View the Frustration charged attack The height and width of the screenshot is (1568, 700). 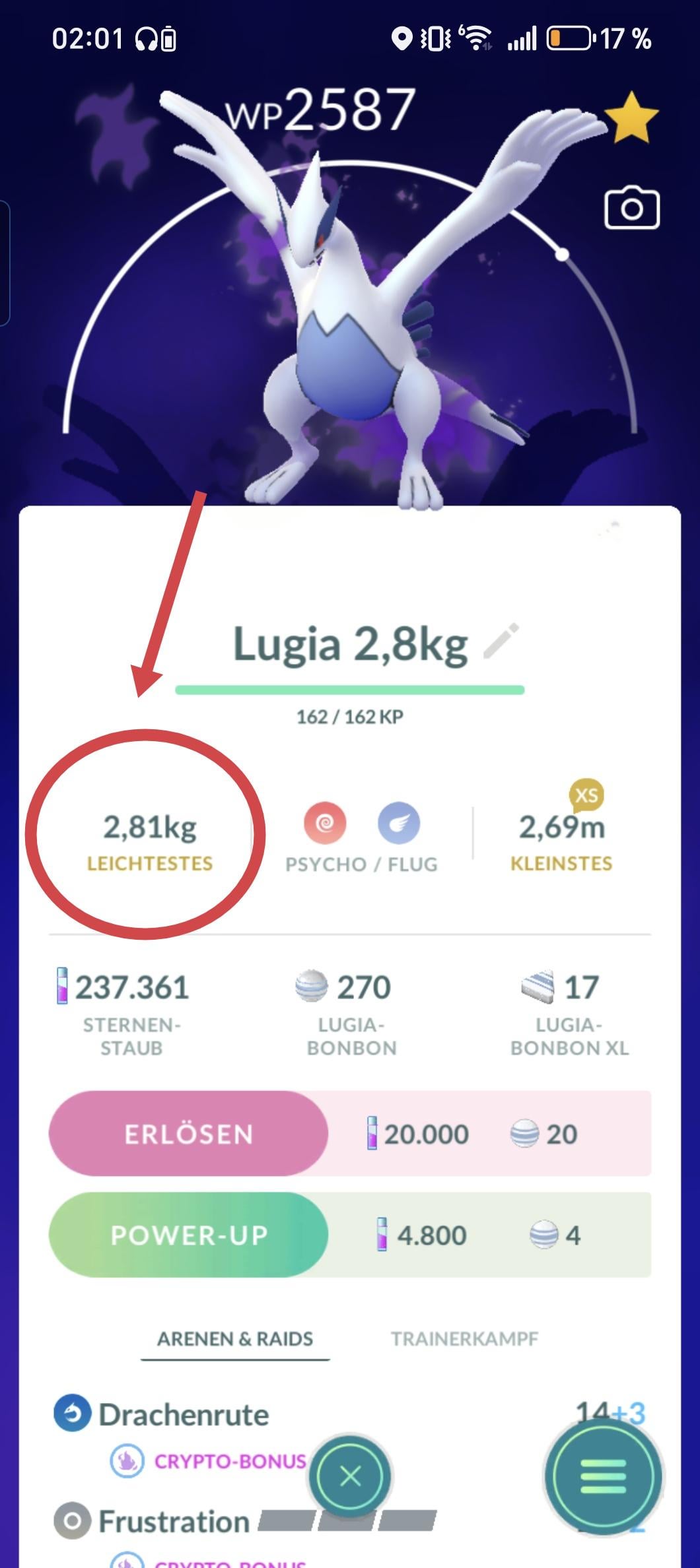click(x=174, y=1522)
